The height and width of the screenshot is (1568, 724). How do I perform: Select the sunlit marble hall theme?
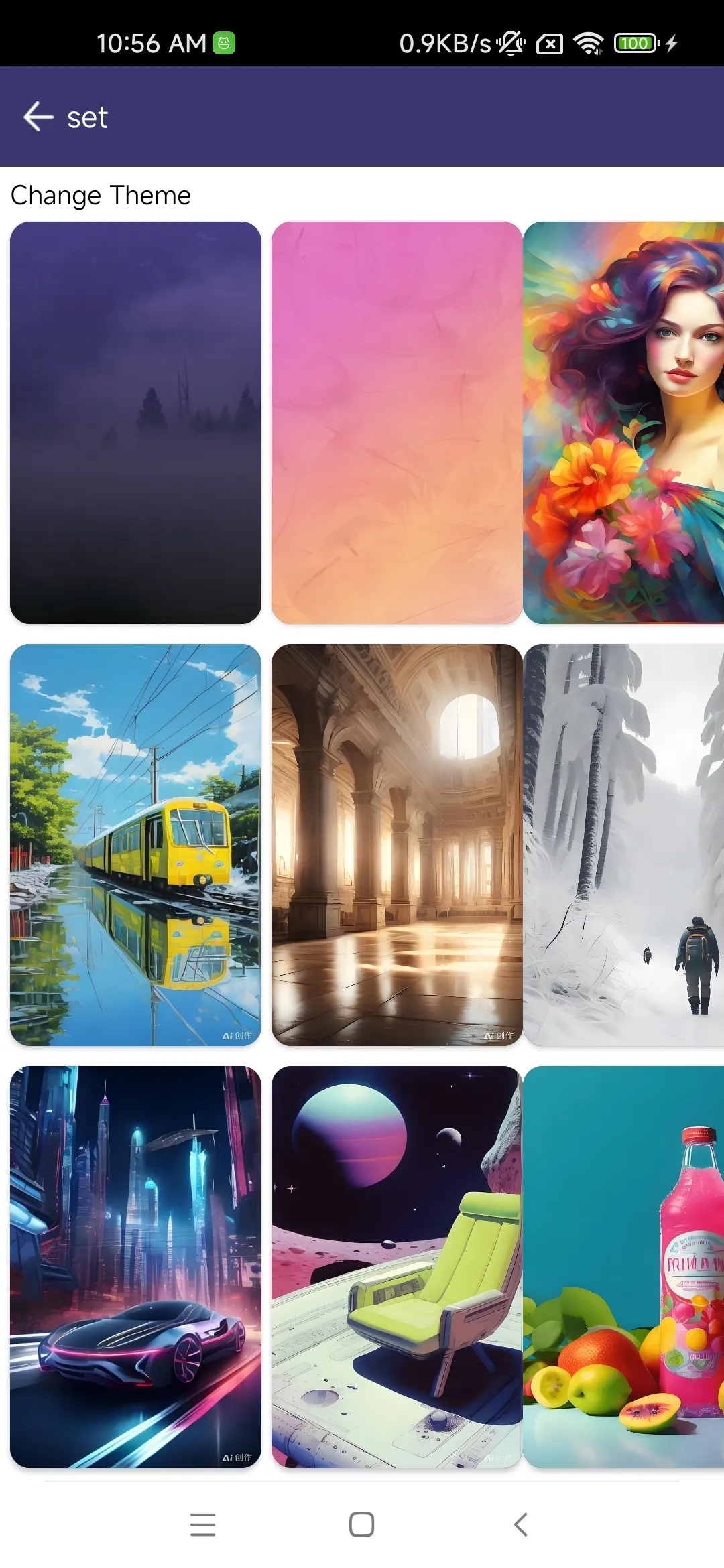(396, 845)
